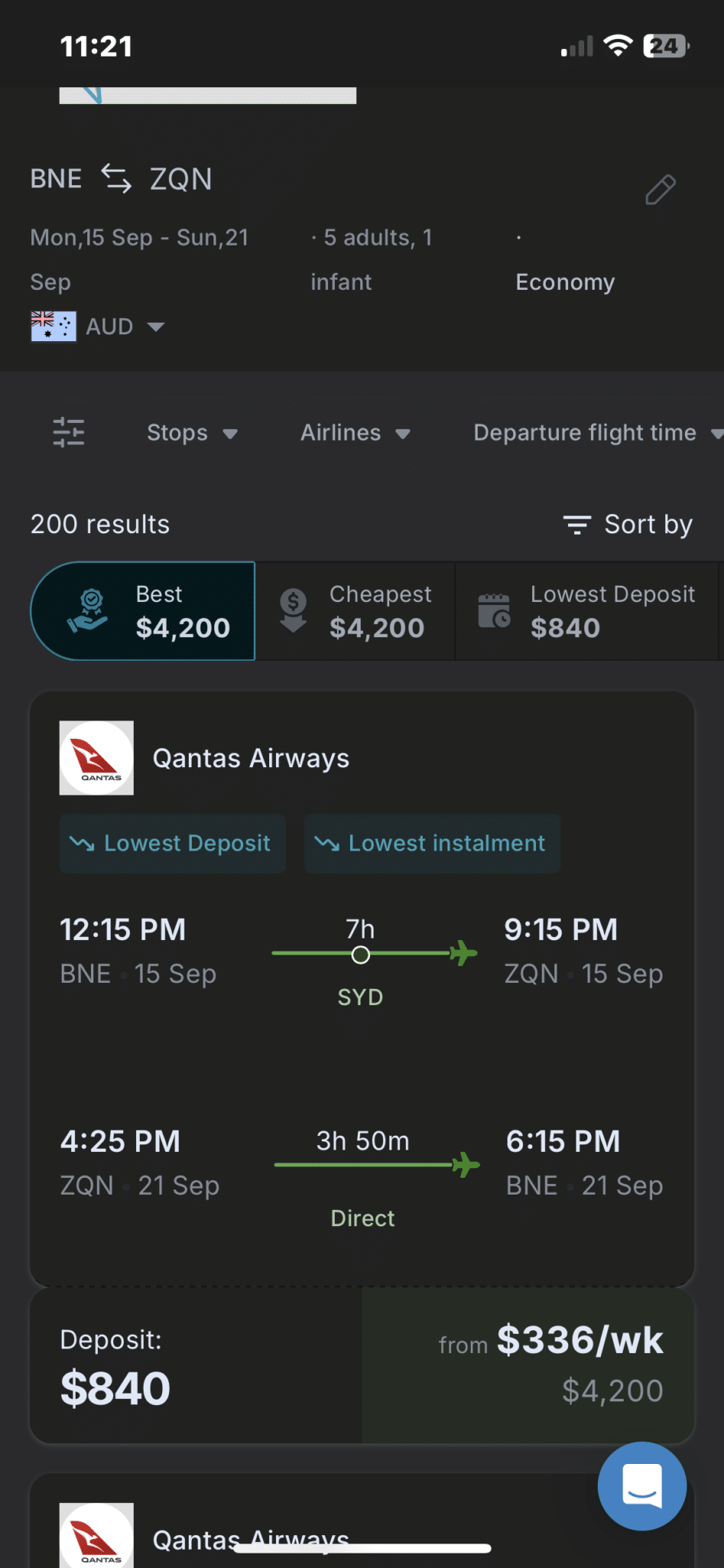
Task: Open the Sort by options
Action: [x=628, y=525]
